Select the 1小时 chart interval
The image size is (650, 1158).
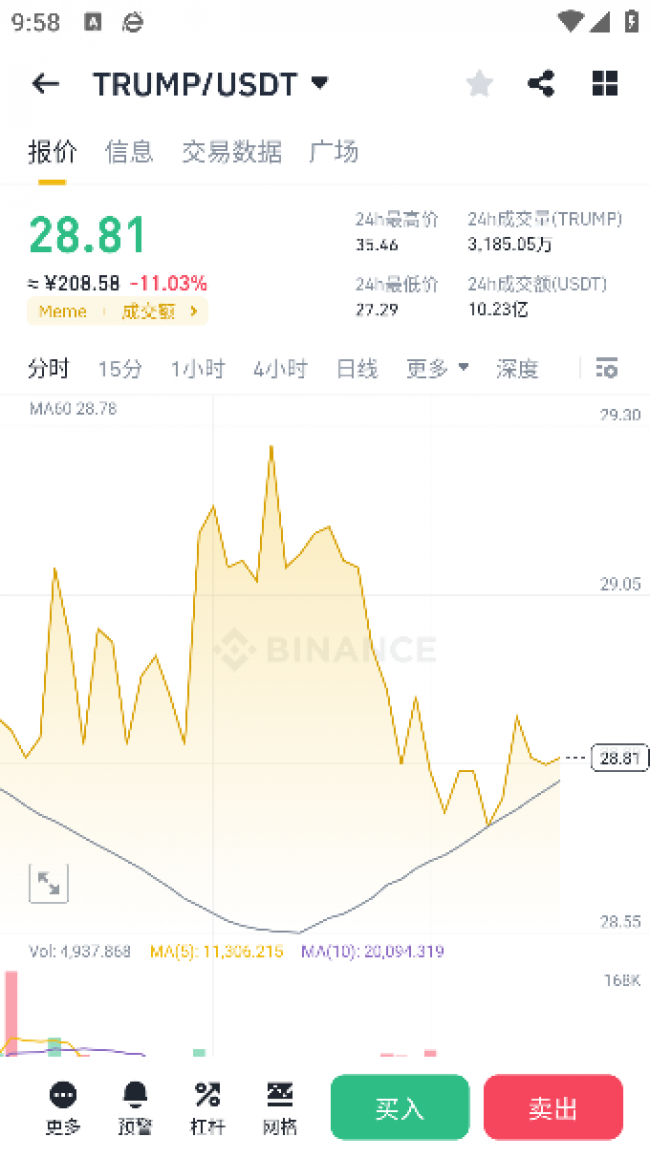(197, 369)
